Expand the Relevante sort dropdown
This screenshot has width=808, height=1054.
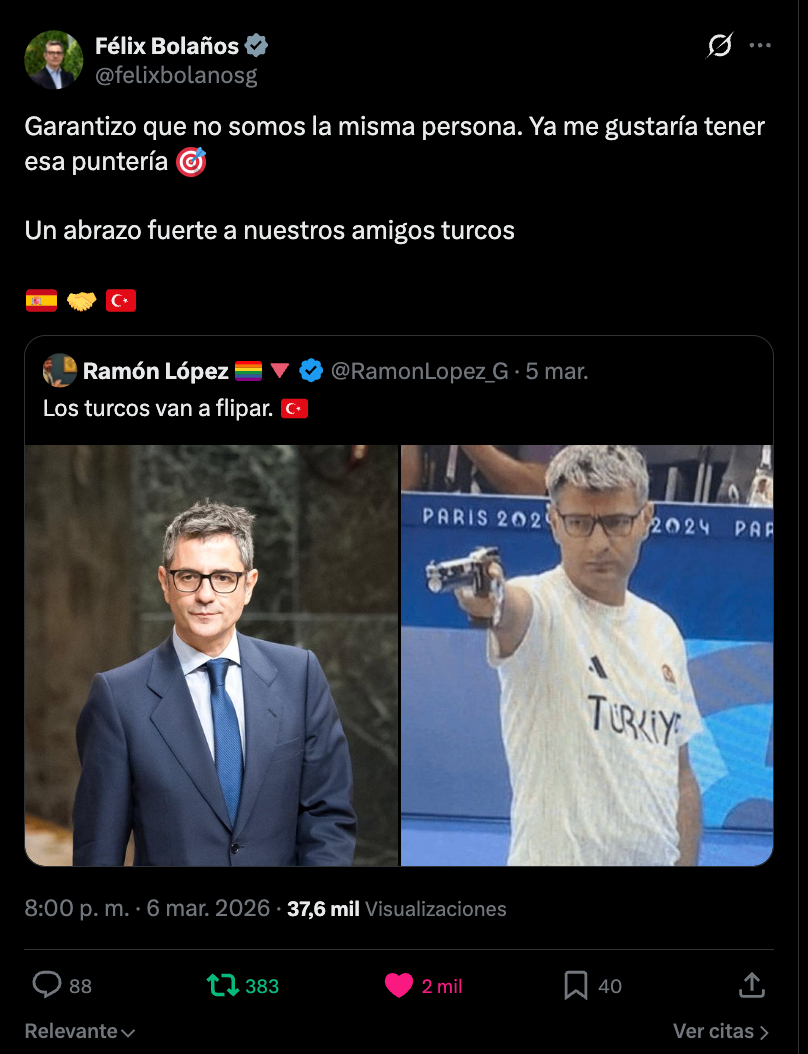click(79, 1031)
